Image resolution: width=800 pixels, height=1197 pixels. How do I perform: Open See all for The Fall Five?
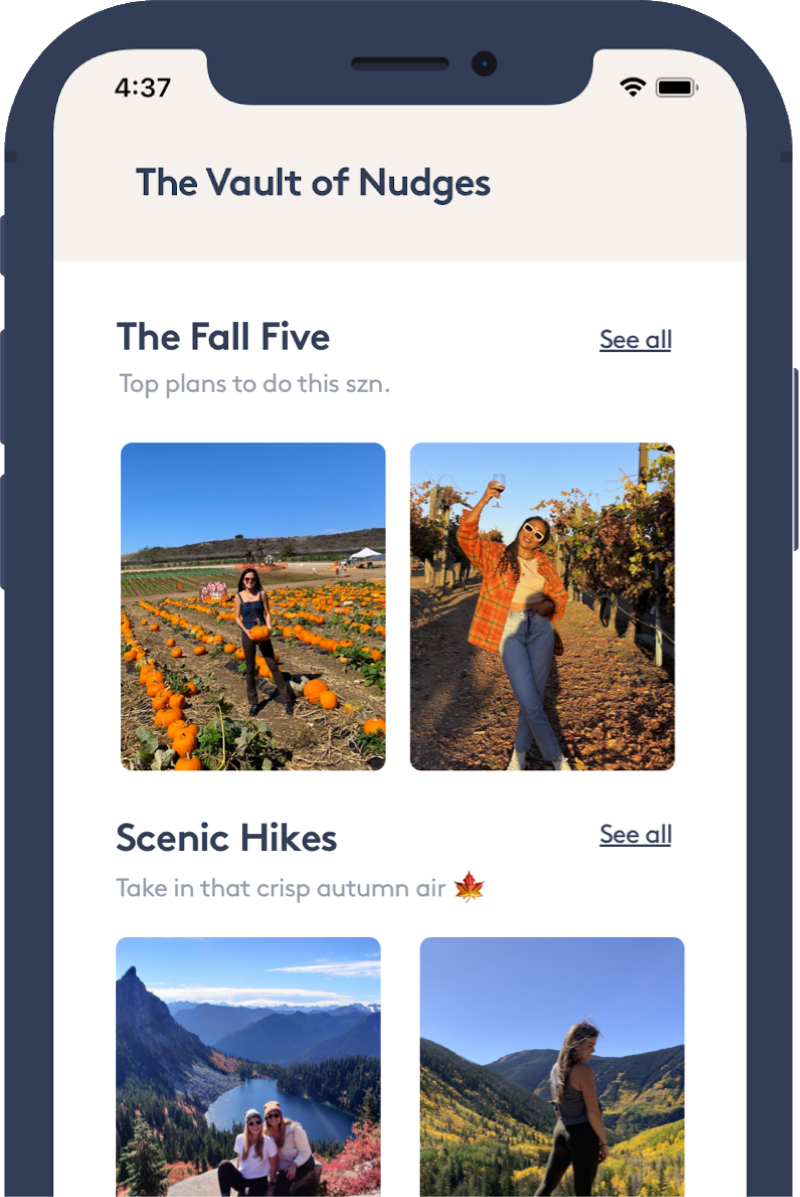[635, 340]
